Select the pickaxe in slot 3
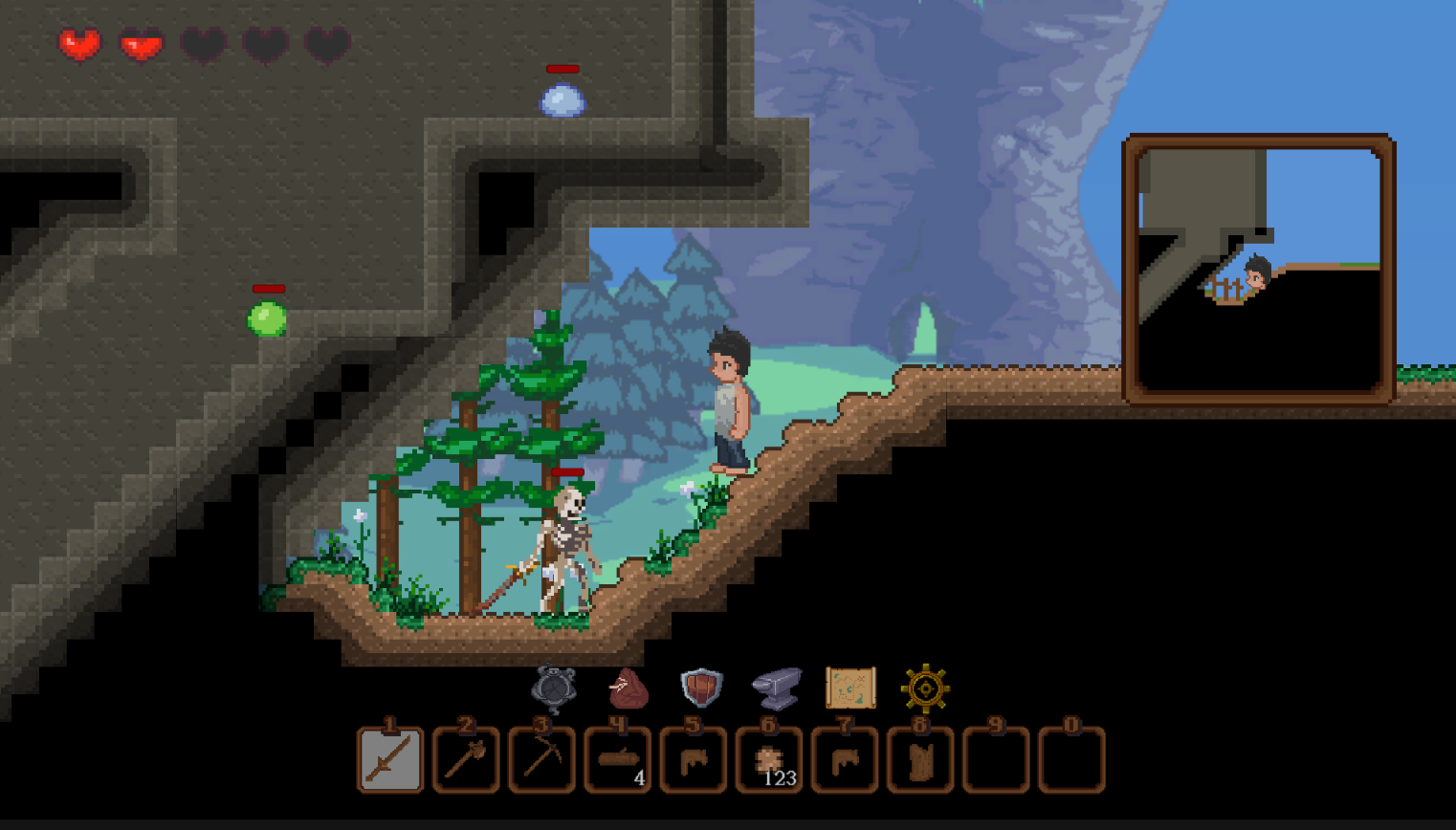 point(541,760)
